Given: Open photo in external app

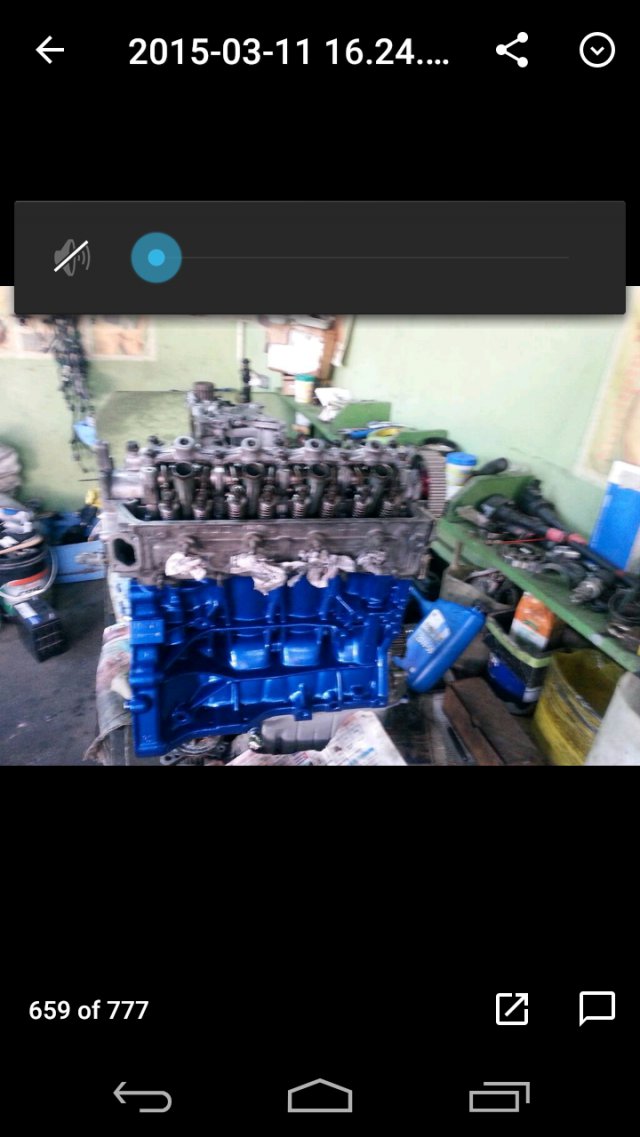Looking at the screenshot, I should (x=512, y=1009).
